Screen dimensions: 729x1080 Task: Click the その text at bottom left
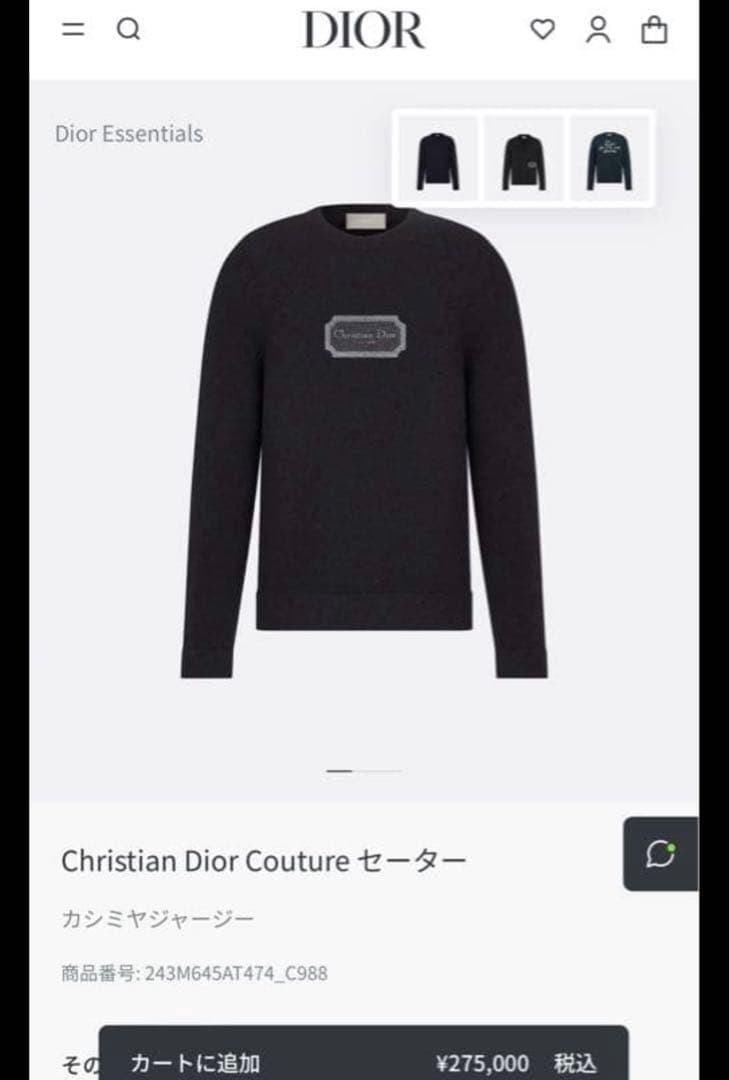(x=76, y=1062)
